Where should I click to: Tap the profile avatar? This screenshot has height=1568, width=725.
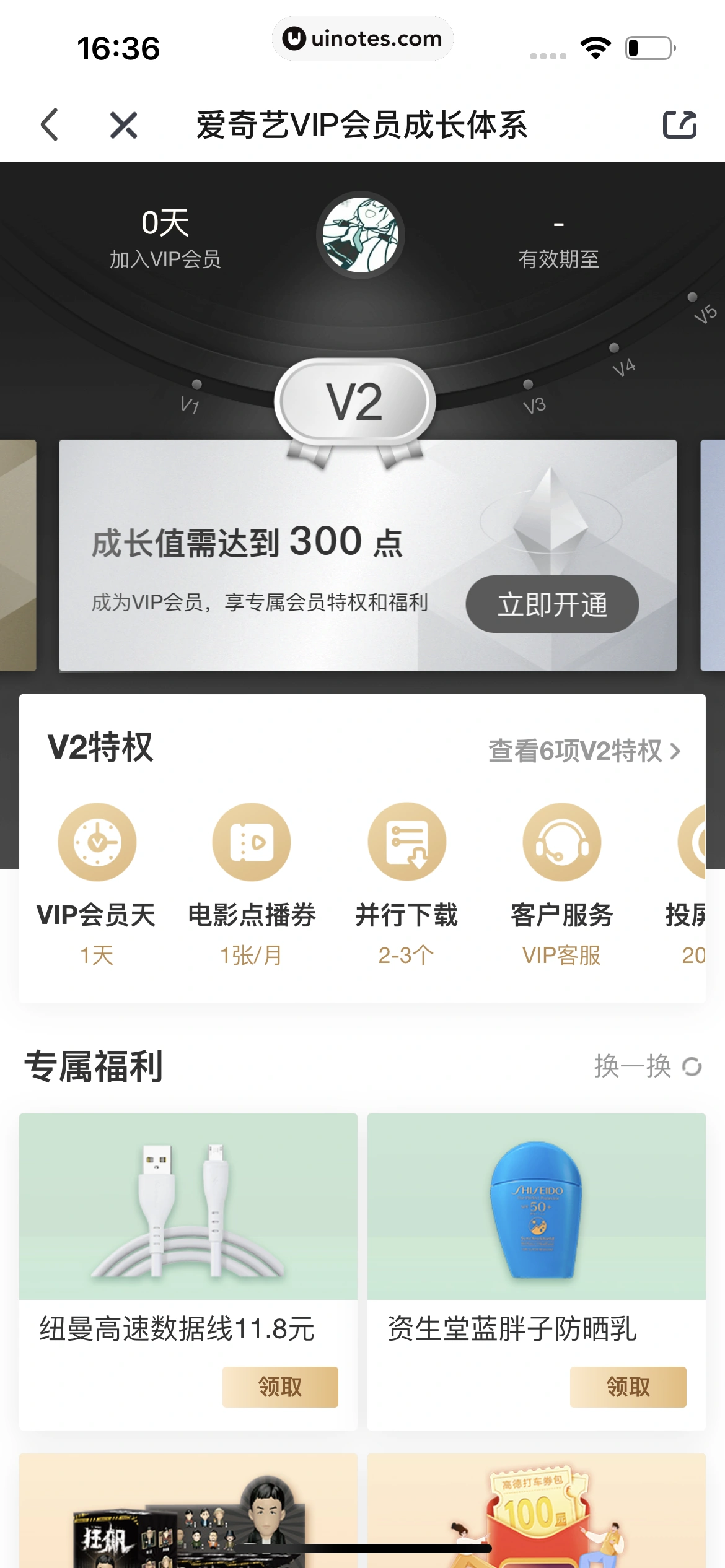361,235
